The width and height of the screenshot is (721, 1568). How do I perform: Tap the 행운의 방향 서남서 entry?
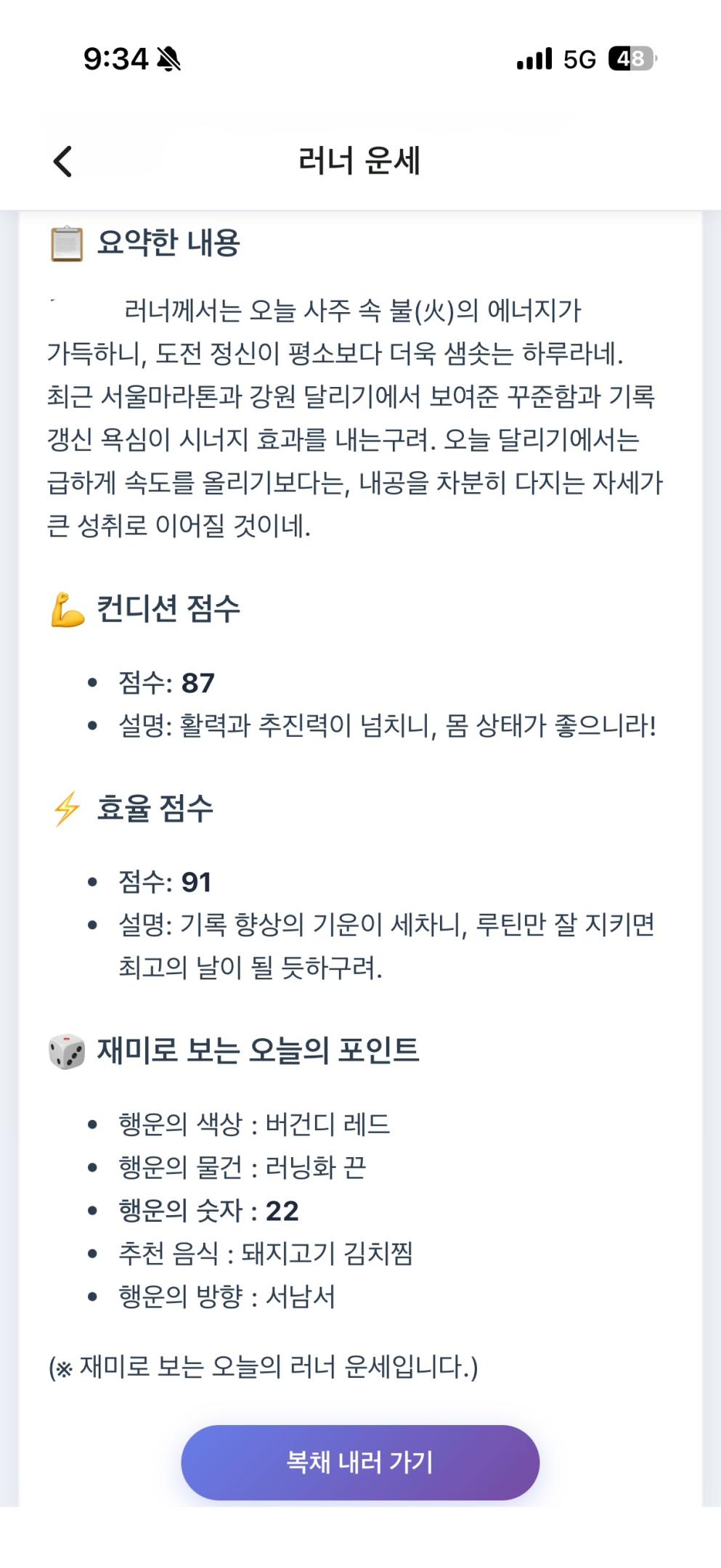pyautogui.click(x=227, y=1296)
